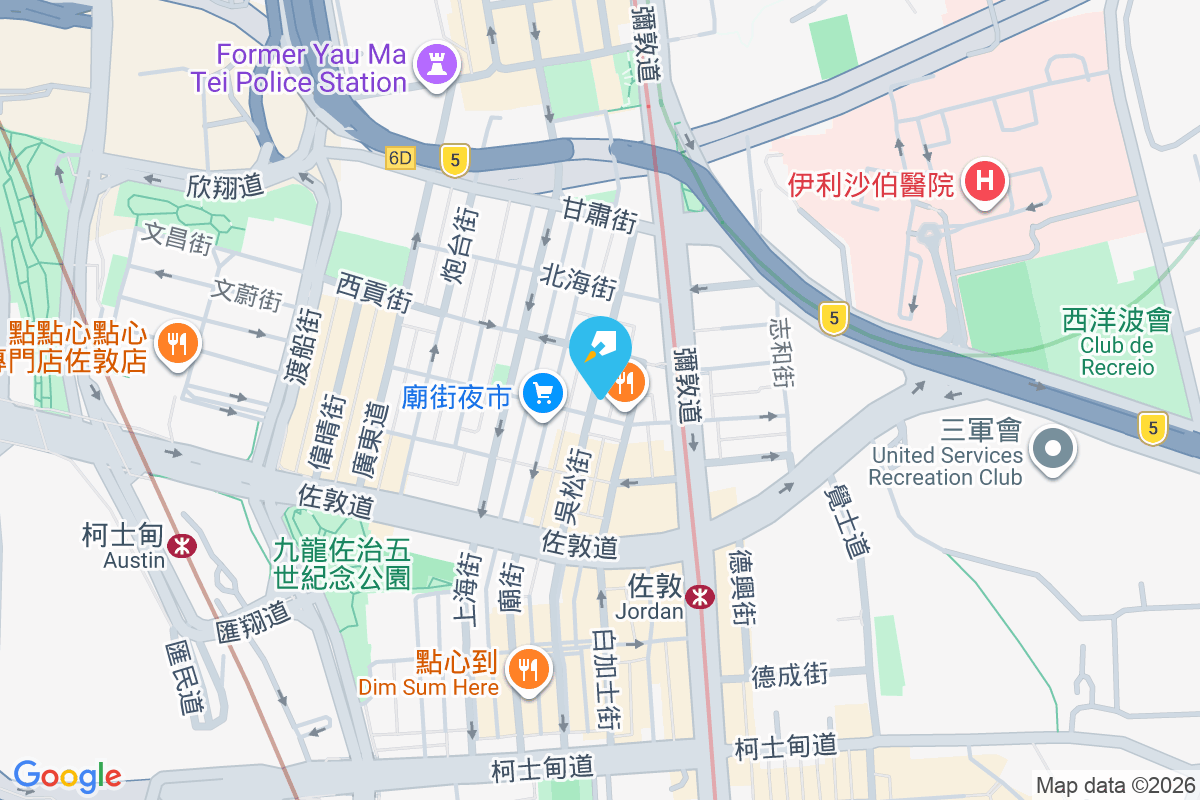Select the Austin MTR station icon
The image size is (1200, 800).
point(181,546)
